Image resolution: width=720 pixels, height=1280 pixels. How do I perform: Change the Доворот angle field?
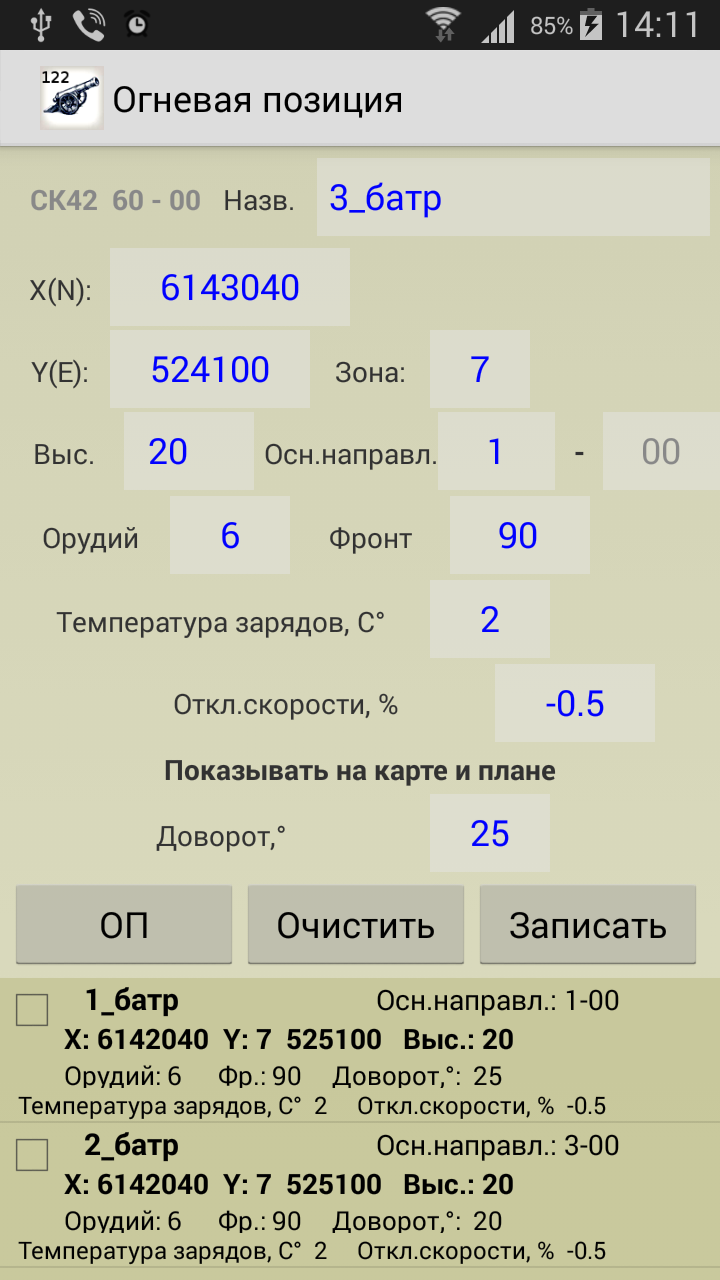490,834
